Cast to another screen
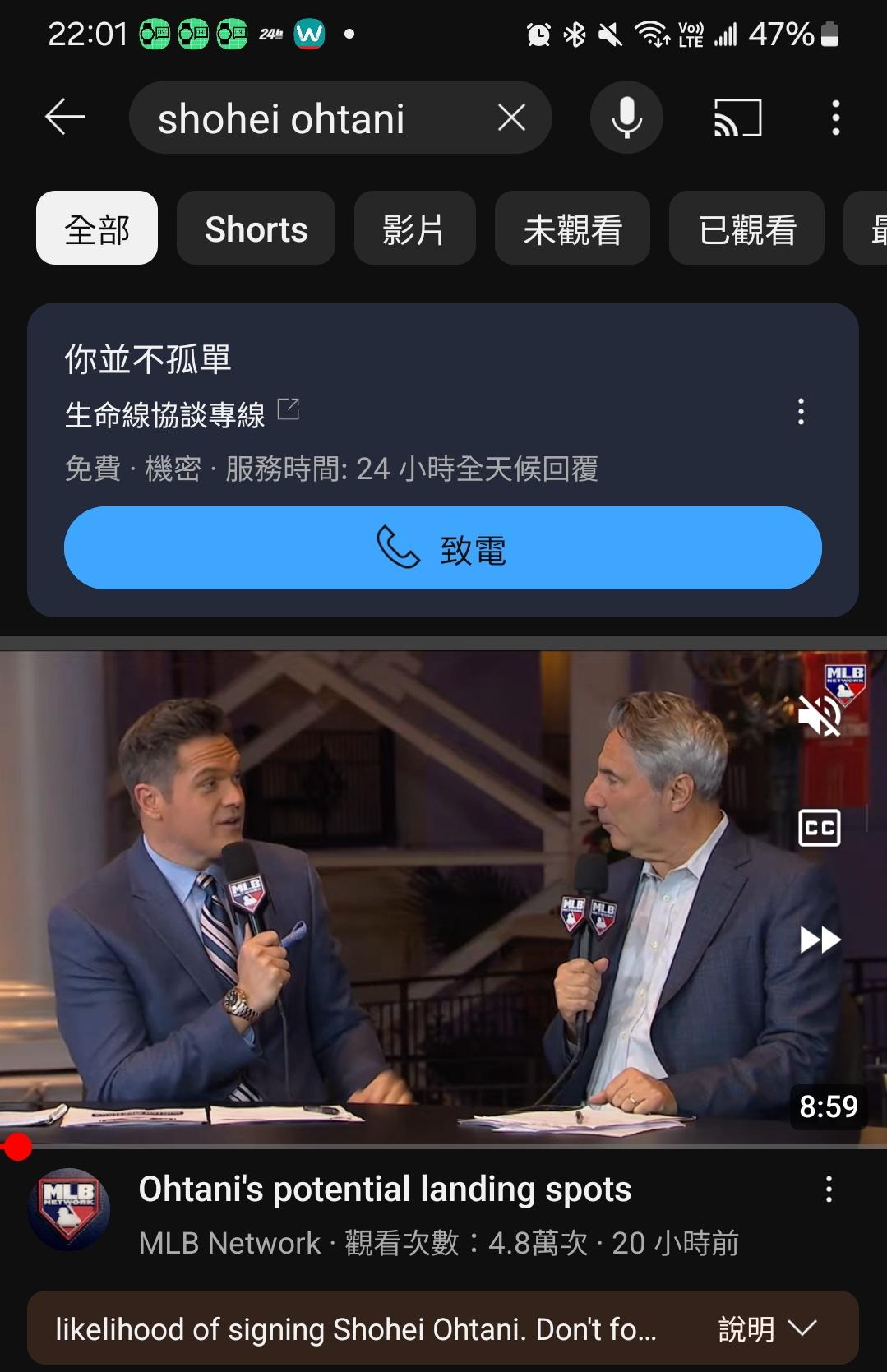 [x=737, y=118]
